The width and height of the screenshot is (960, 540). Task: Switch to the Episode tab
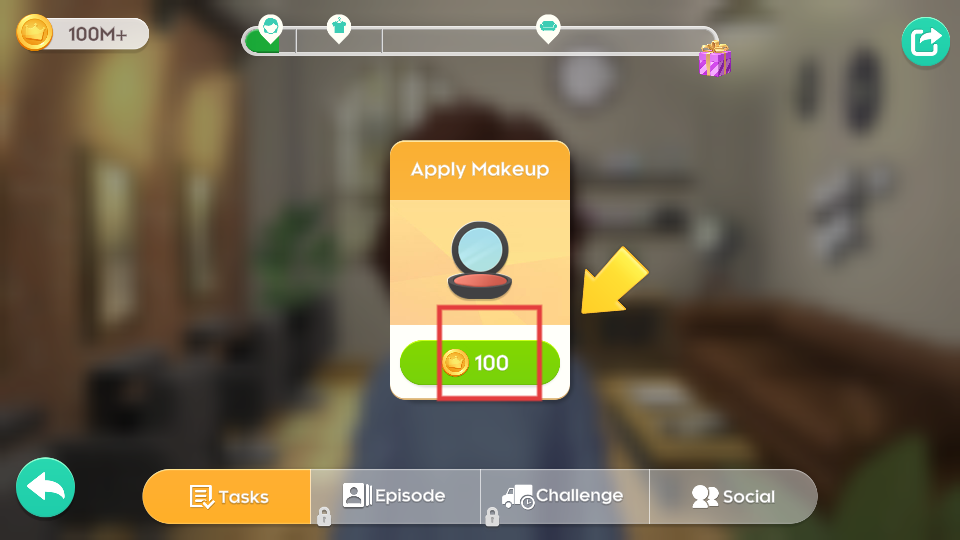coord(395,496)
